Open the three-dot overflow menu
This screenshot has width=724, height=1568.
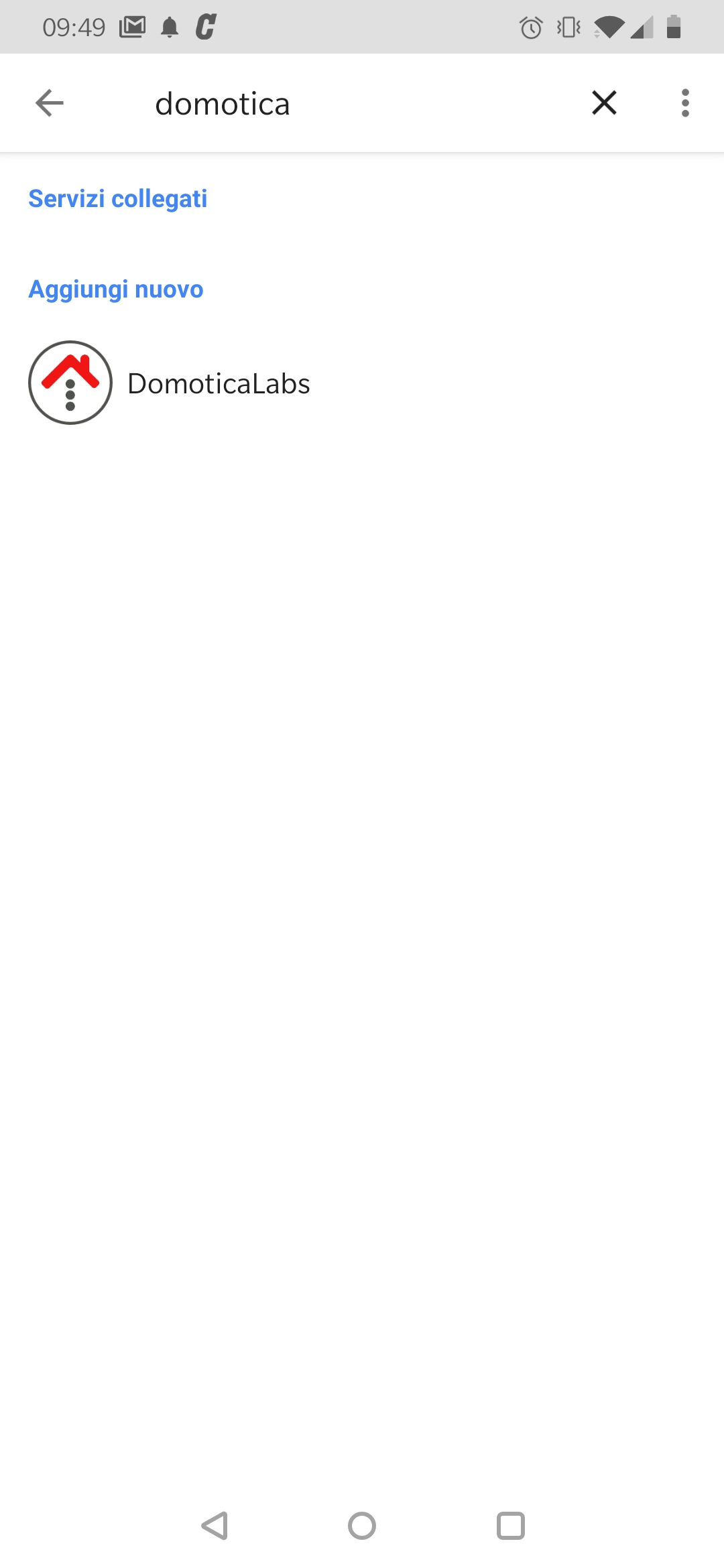pyautogui.click(x=685, y=103)
